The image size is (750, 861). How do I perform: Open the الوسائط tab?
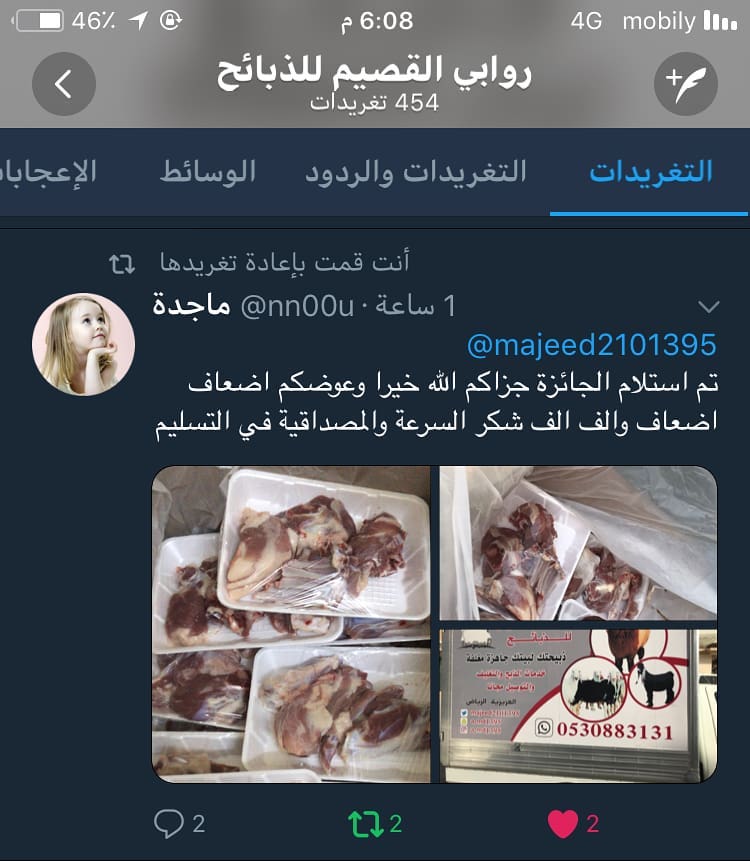click(x=208, y=172)
